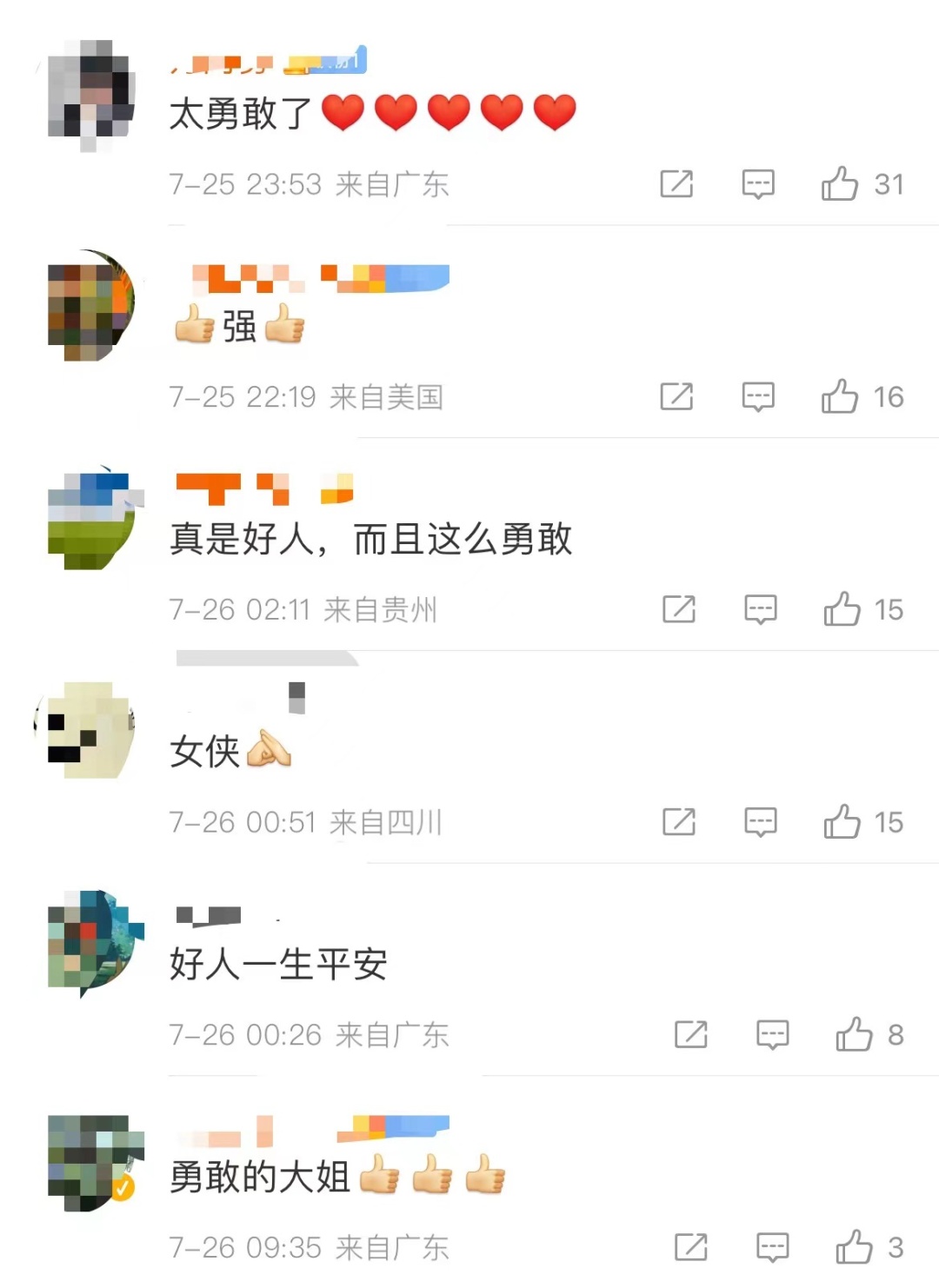Share the "好人一生平安" comment

pos(689,1034)
